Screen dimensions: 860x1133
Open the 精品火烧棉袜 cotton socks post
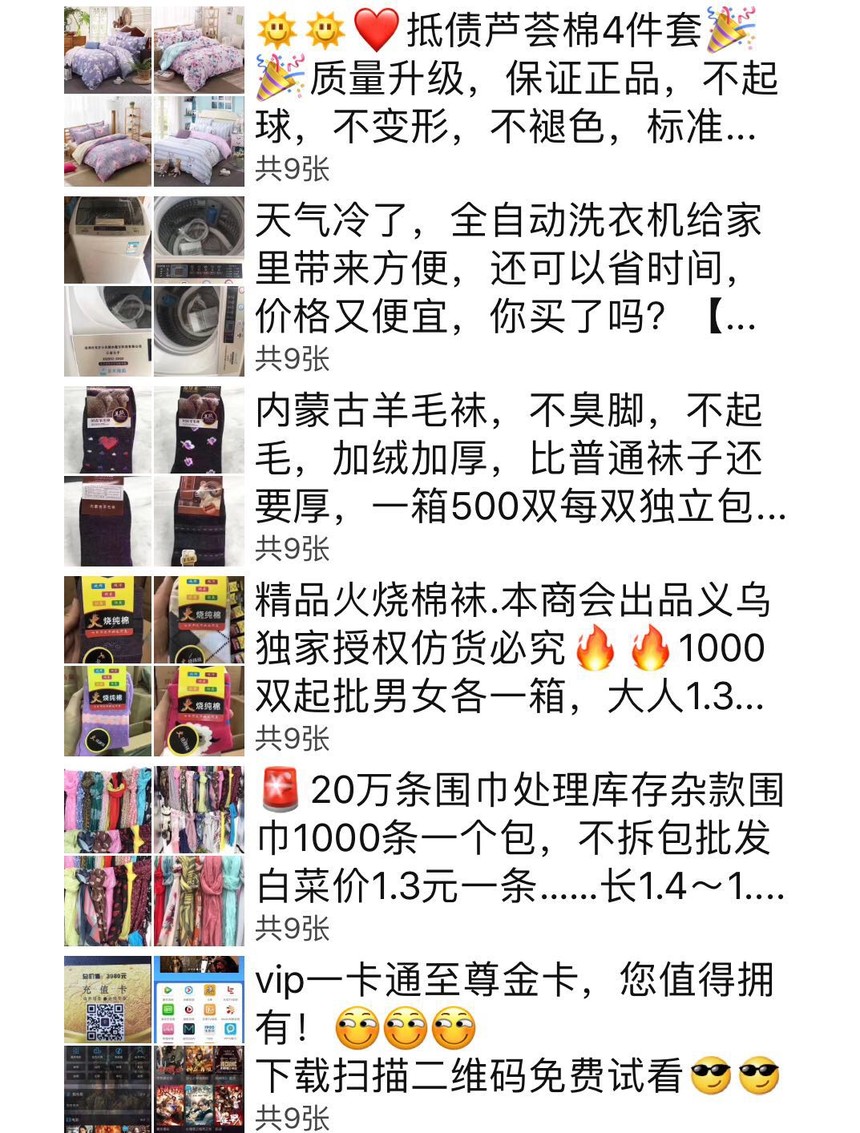click(508, 650)
